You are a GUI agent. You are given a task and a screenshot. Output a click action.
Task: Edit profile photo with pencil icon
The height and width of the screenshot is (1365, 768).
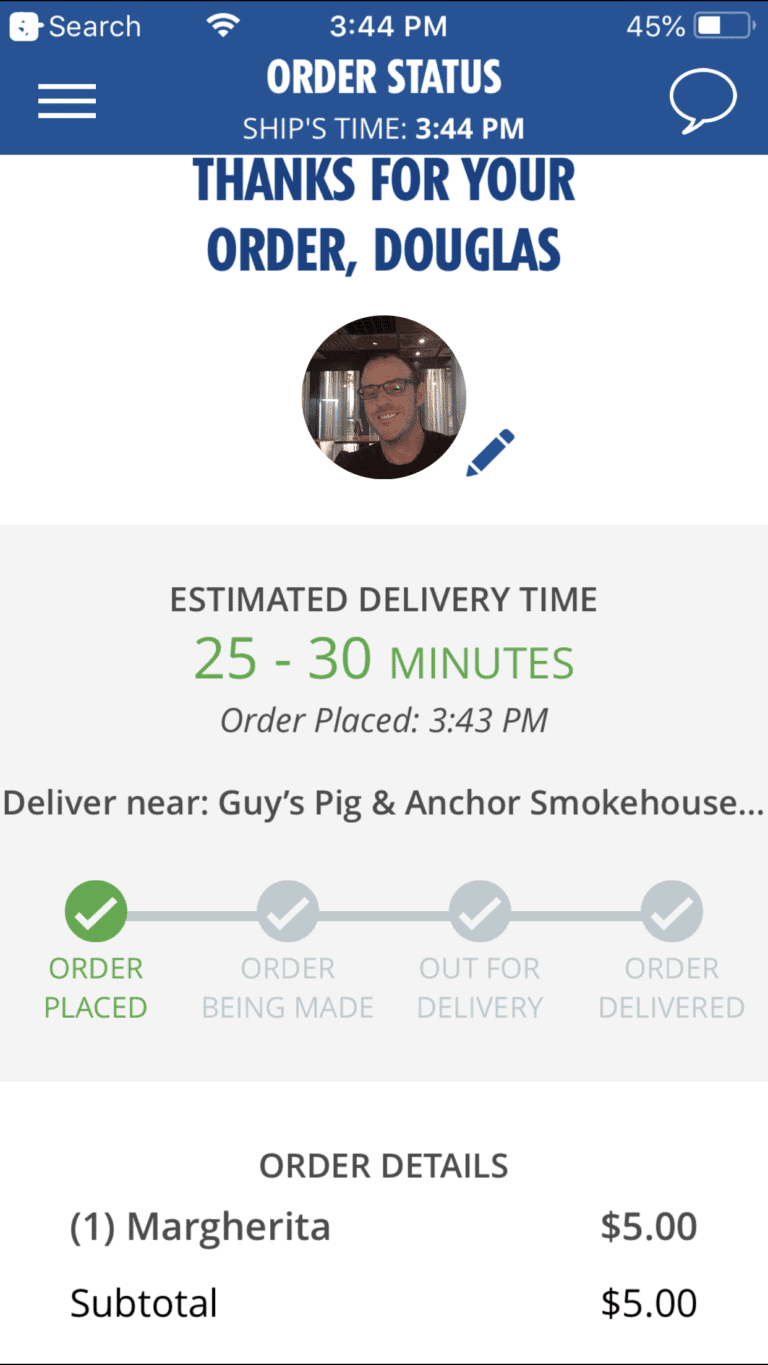[490, 452]
